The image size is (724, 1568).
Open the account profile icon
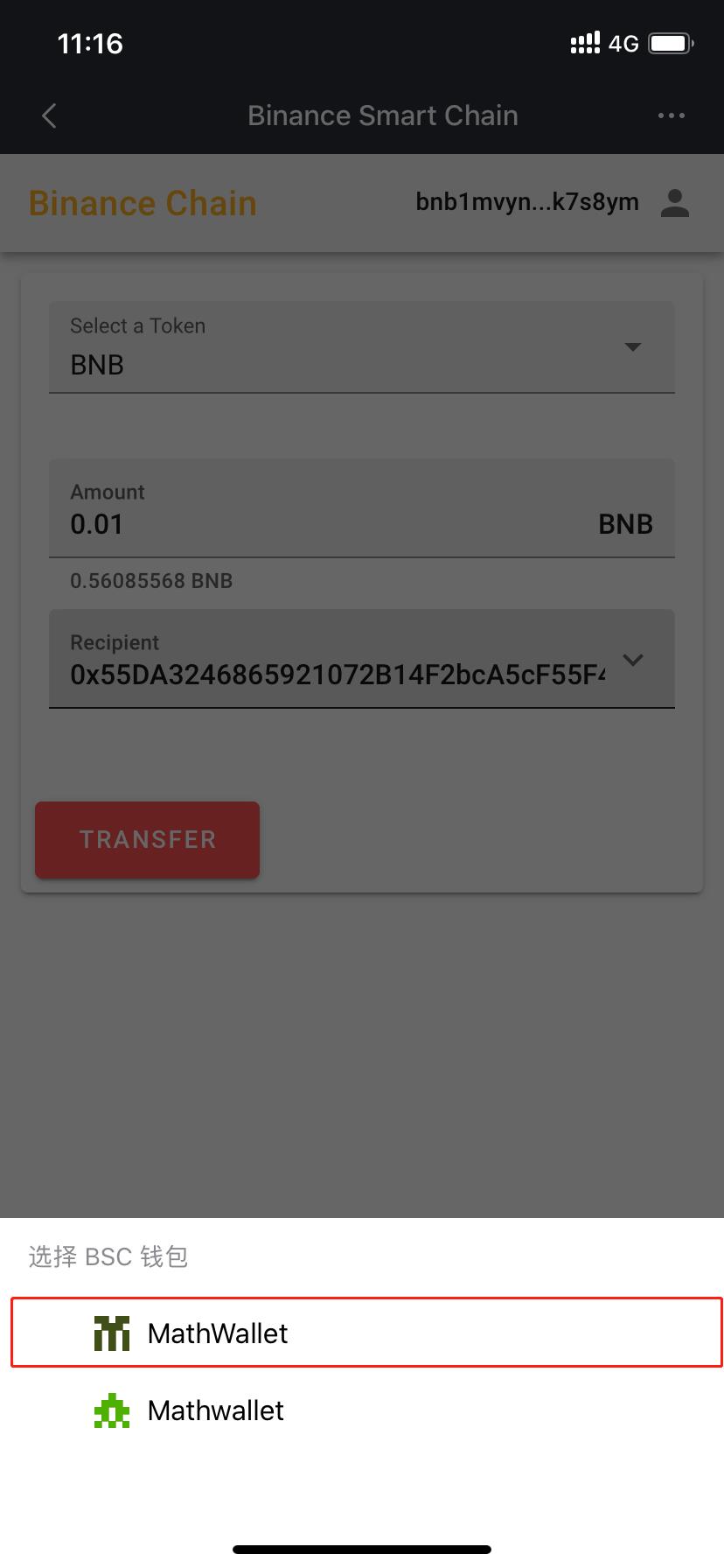click(674, 203)
